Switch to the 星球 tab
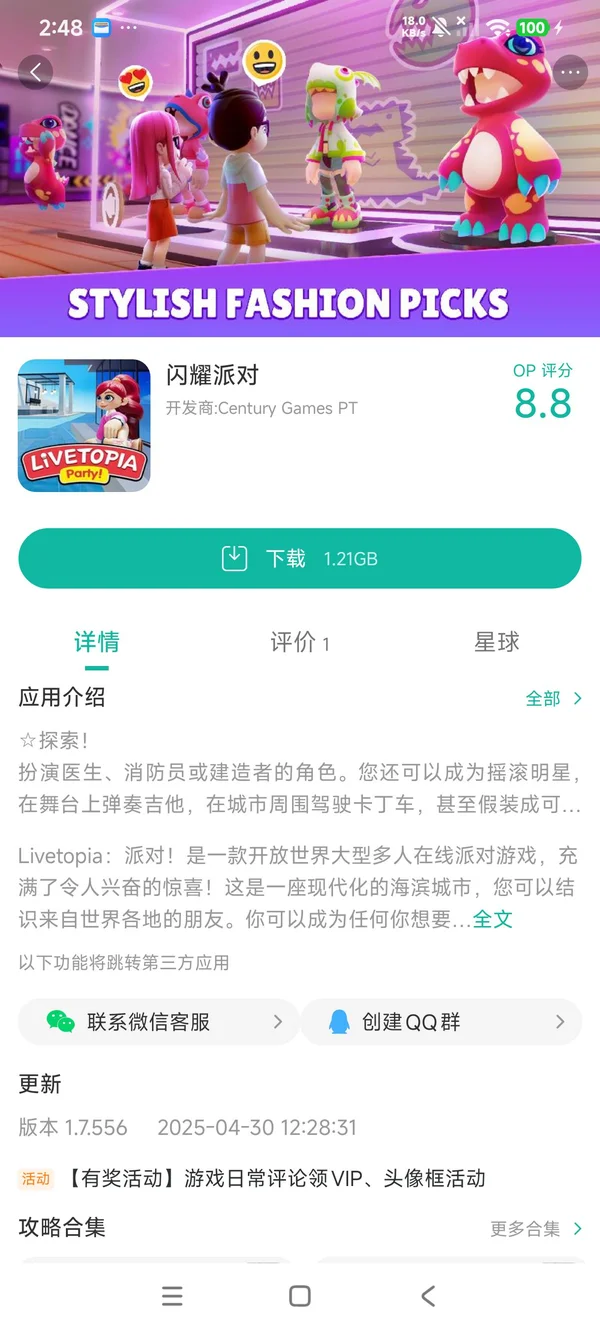The width and height of the screenshot is (600, 1333). 496,642
